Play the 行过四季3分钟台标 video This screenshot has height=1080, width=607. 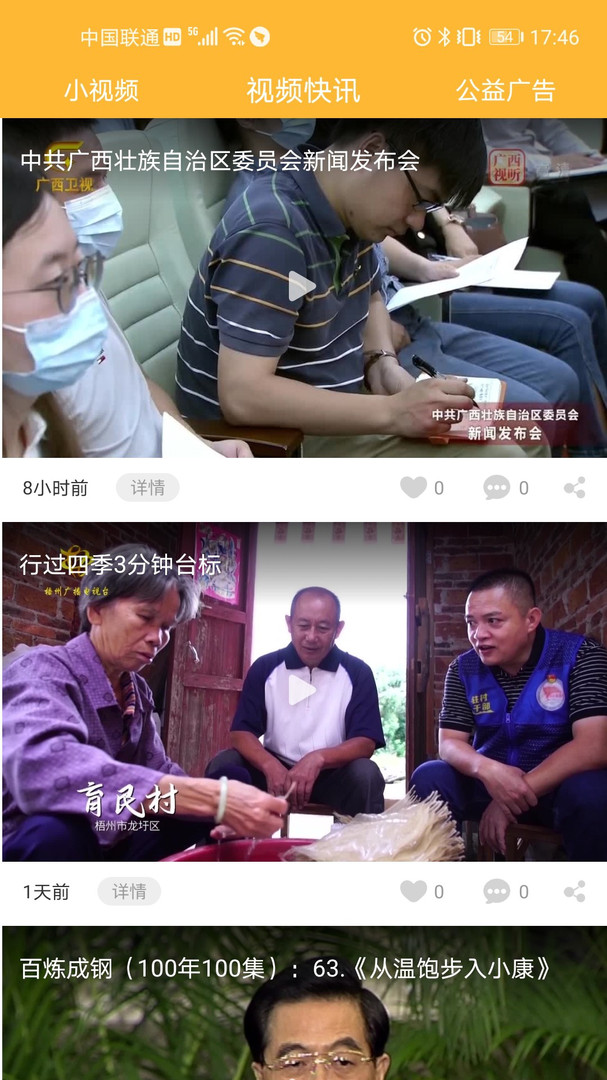click(x=302, y=690)
